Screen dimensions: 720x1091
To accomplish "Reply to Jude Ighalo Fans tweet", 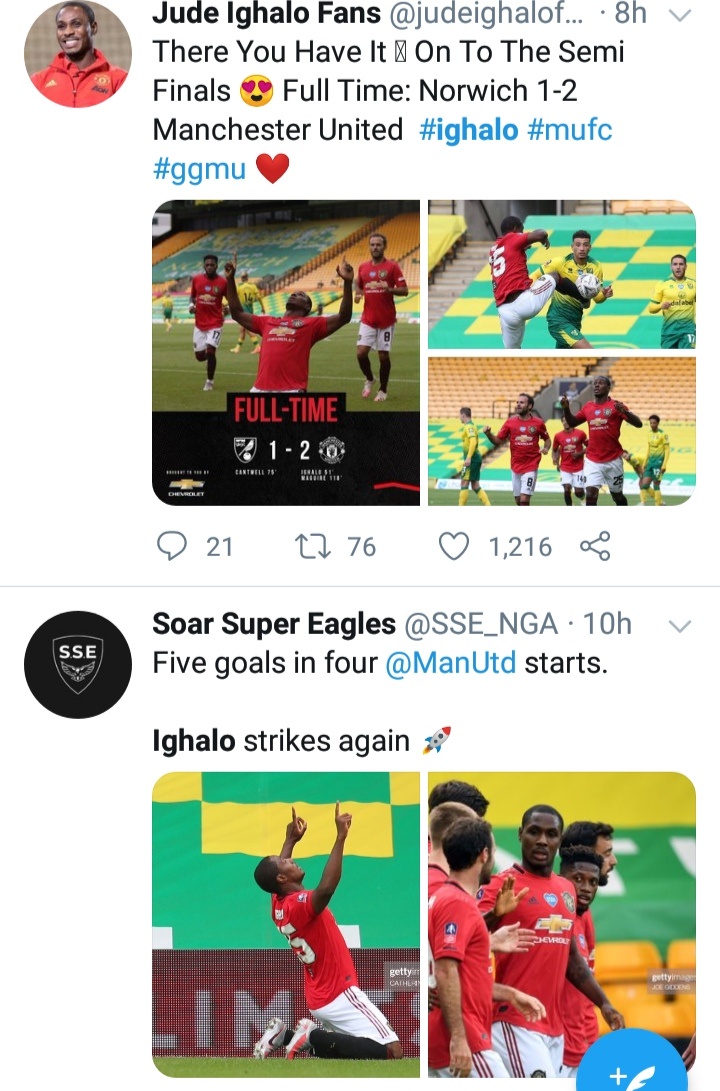I will click(x=172, y=546).
